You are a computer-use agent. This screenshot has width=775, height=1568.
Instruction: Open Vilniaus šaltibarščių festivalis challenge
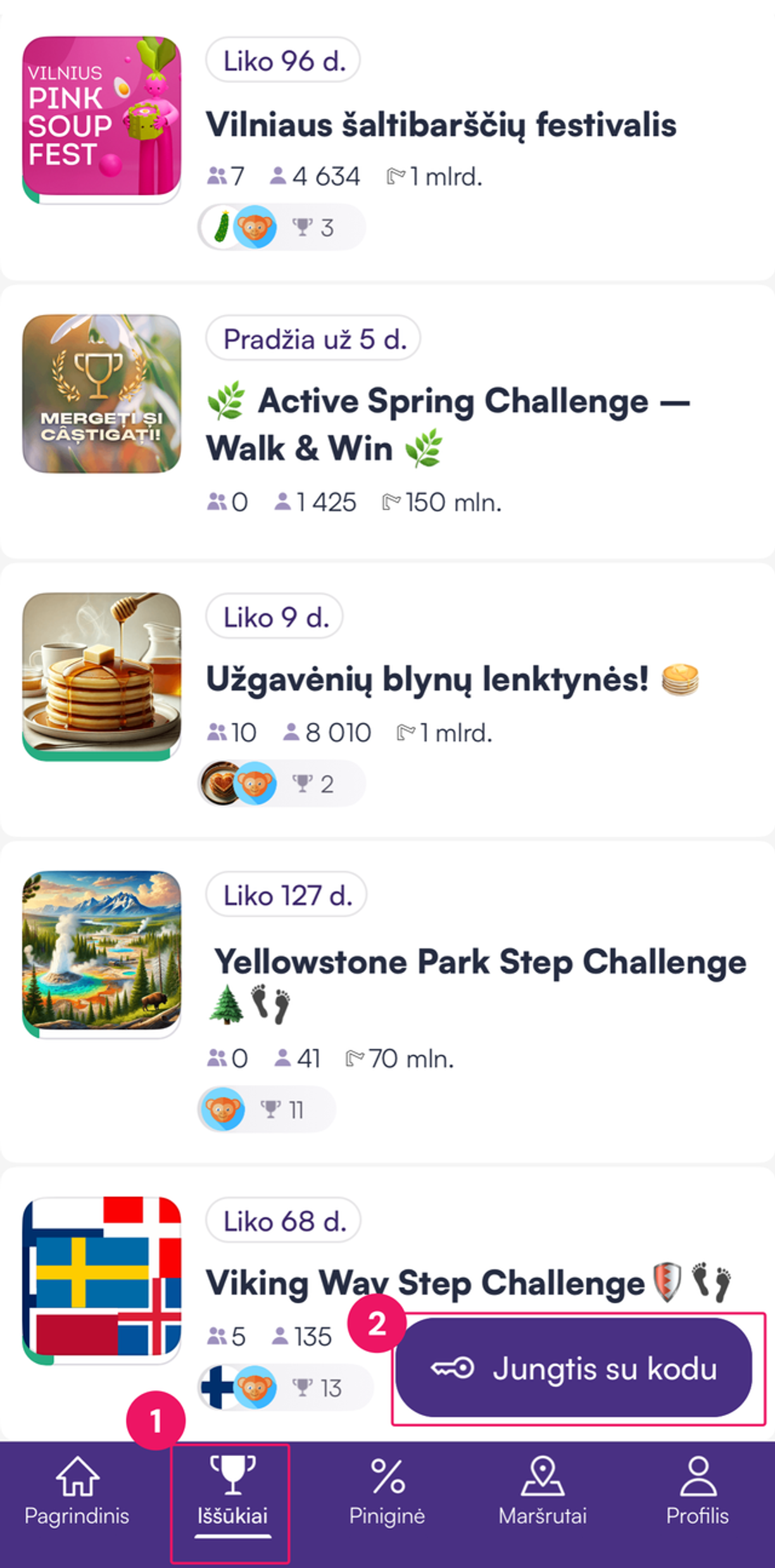pos(441,125)
